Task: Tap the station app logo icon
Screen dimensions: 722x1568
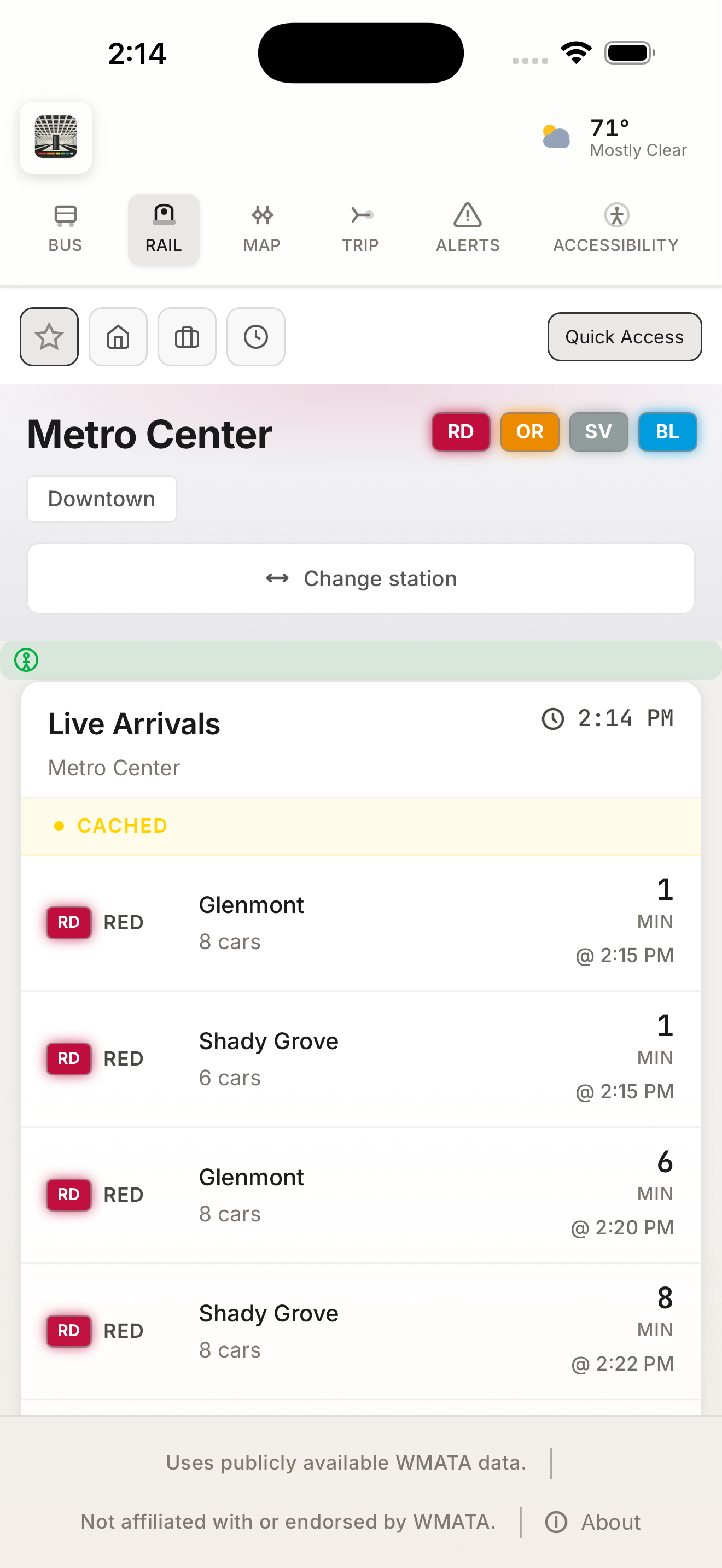Action: tap(56, 138)
